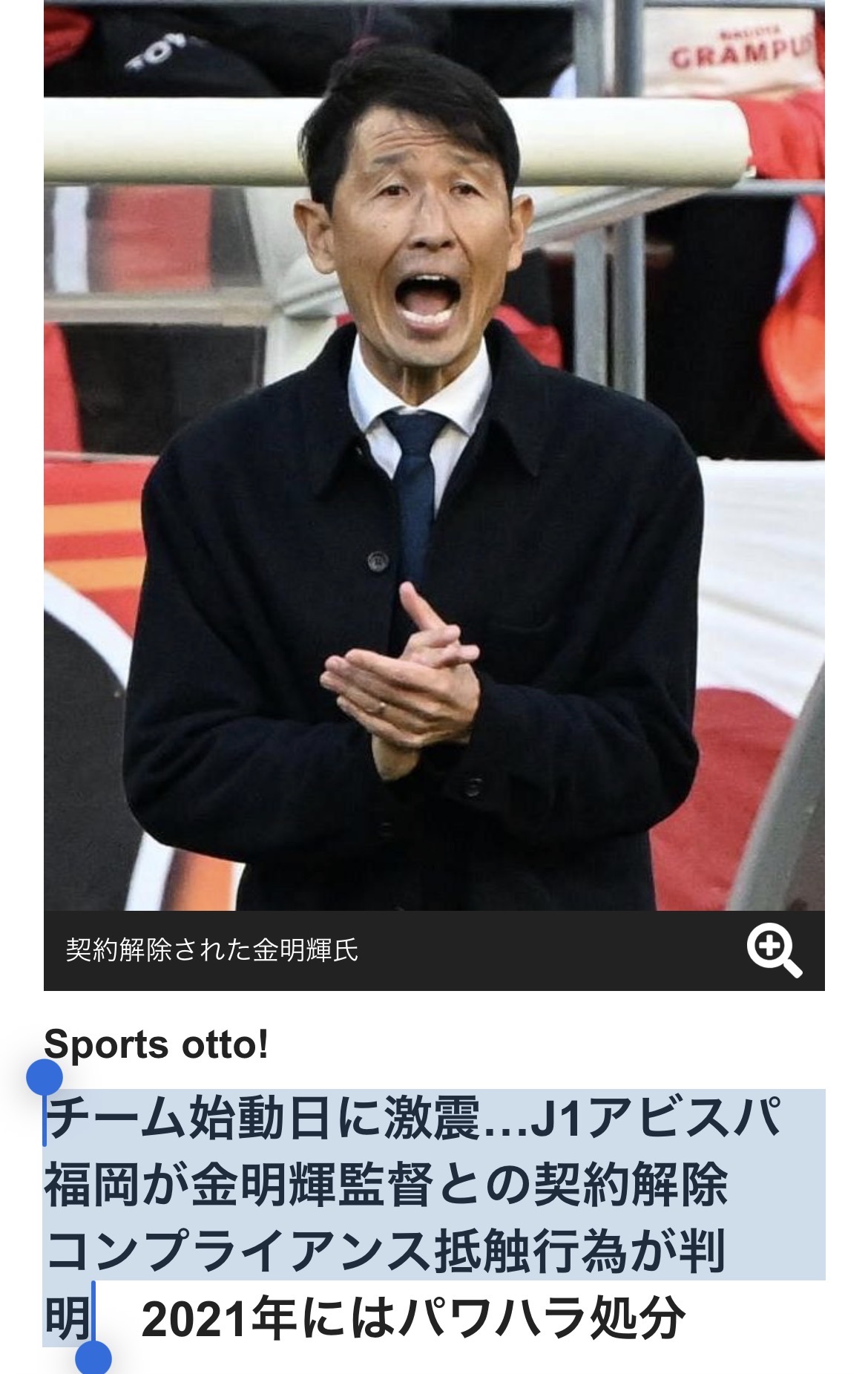The image size is (868, 1374).
Task: Open the coach's article photo
Action: [x=434, y=455]
